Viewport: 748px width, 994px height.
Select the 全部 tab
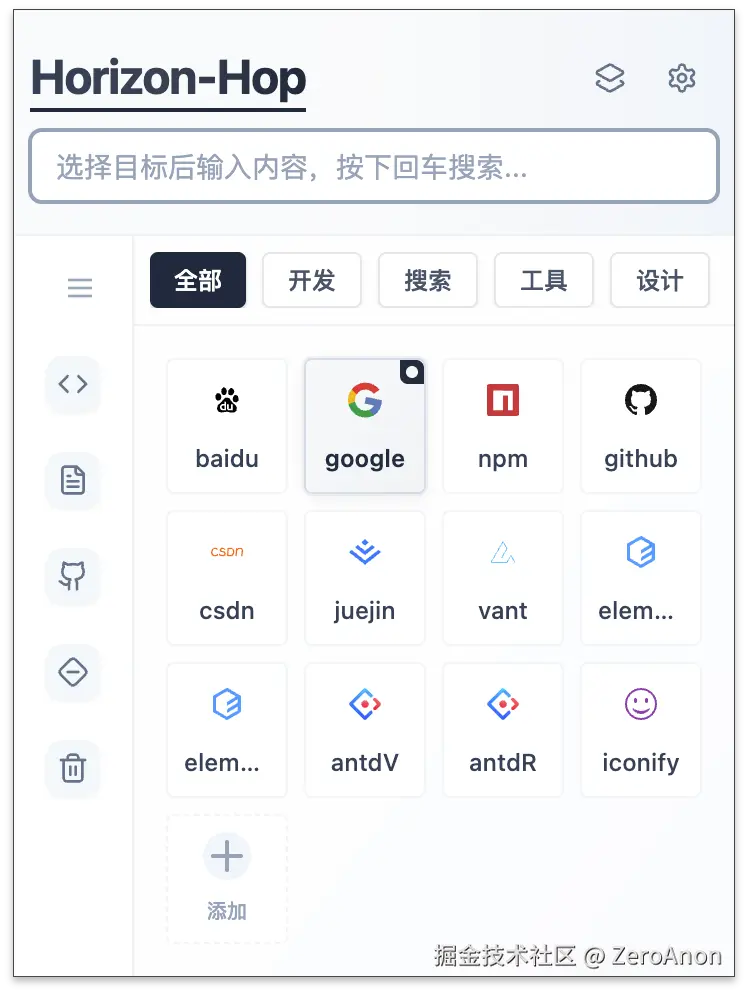[198, 281]
